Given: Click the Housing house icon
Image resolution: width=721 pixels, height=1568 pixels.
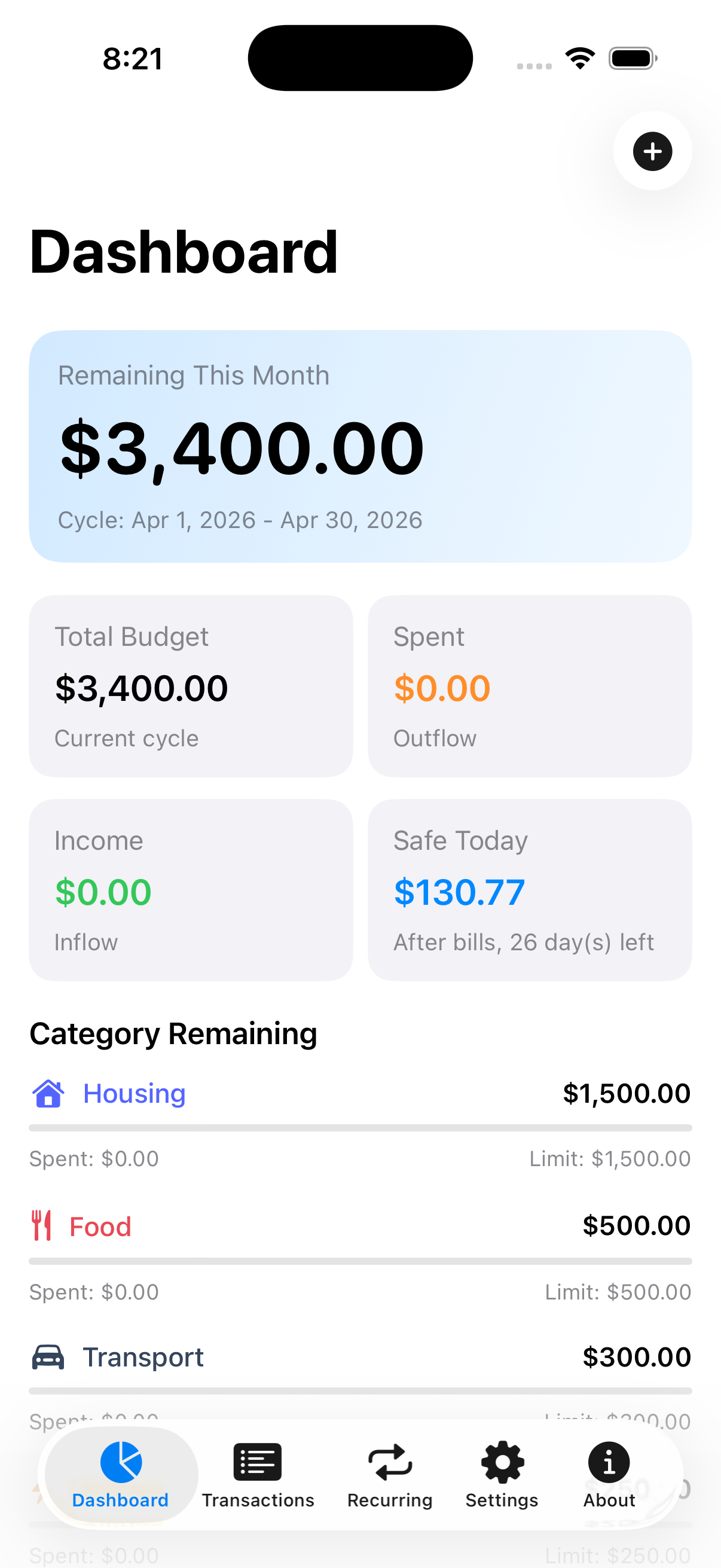Looking at the screenshot, I should pyautogui.click(x=47, y=1093).
